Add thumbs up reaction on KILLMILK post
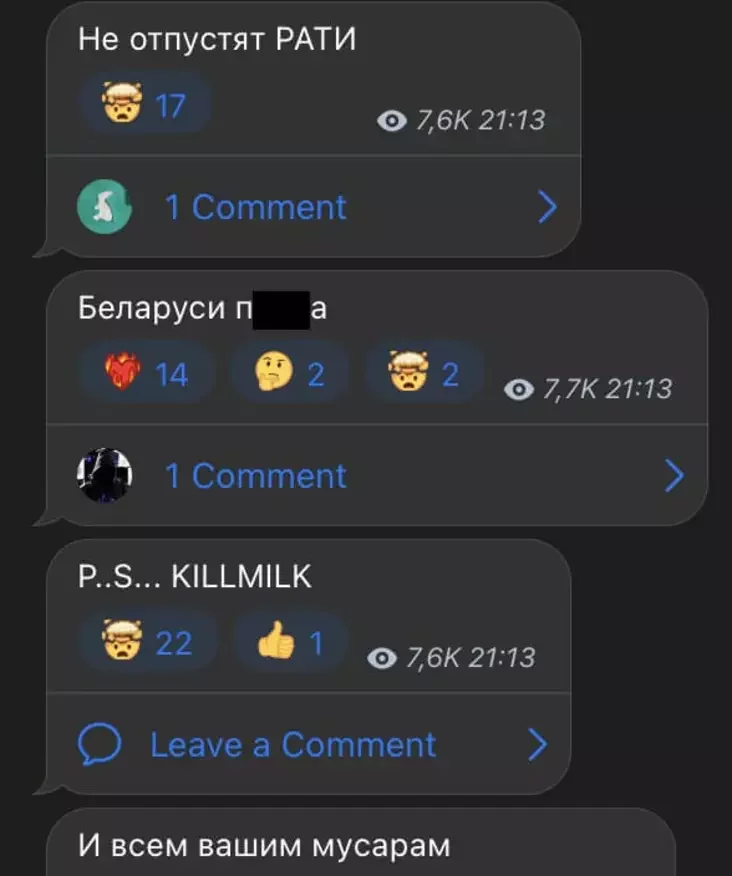This screenshot has width=732, height=876. [290, 642]
